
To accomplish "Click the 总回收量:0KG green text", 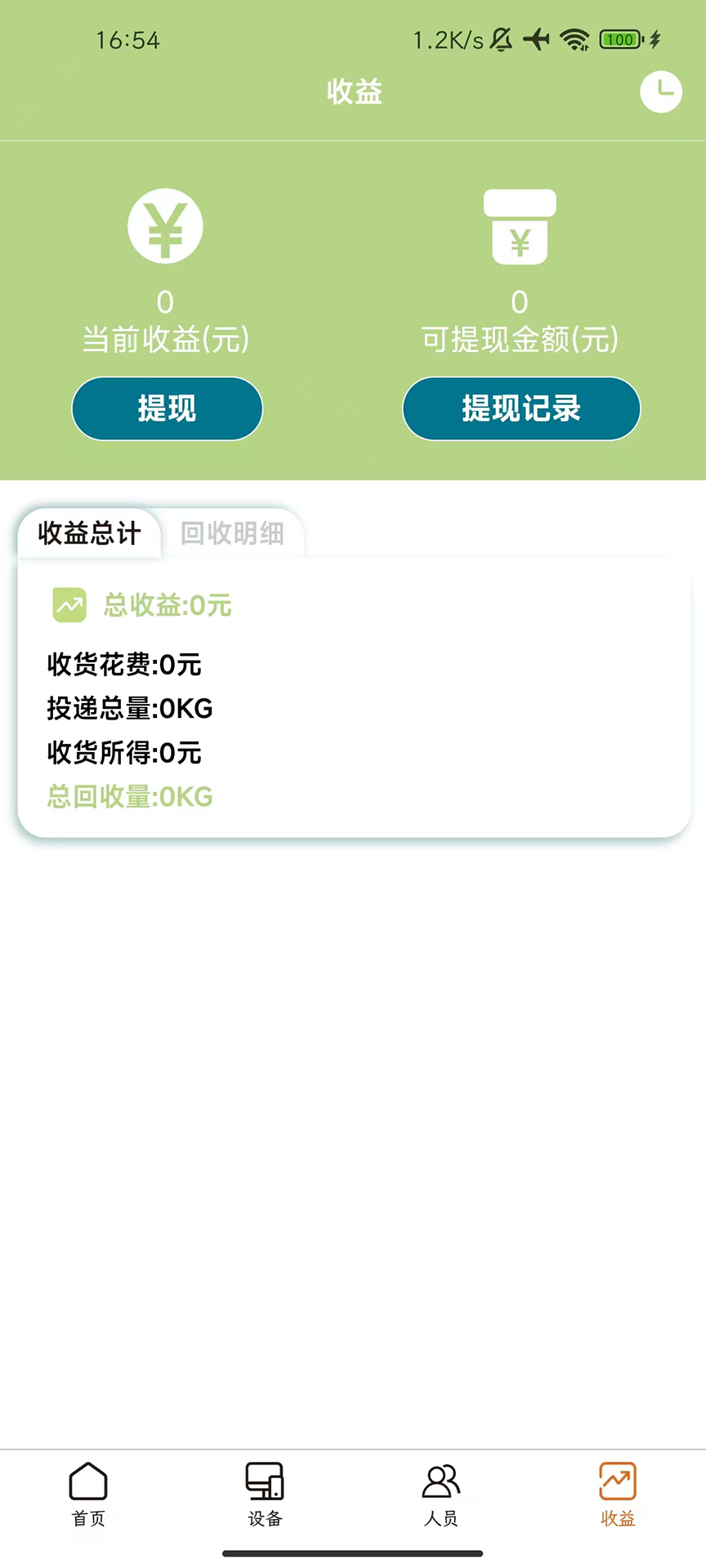I will (129, 796).
